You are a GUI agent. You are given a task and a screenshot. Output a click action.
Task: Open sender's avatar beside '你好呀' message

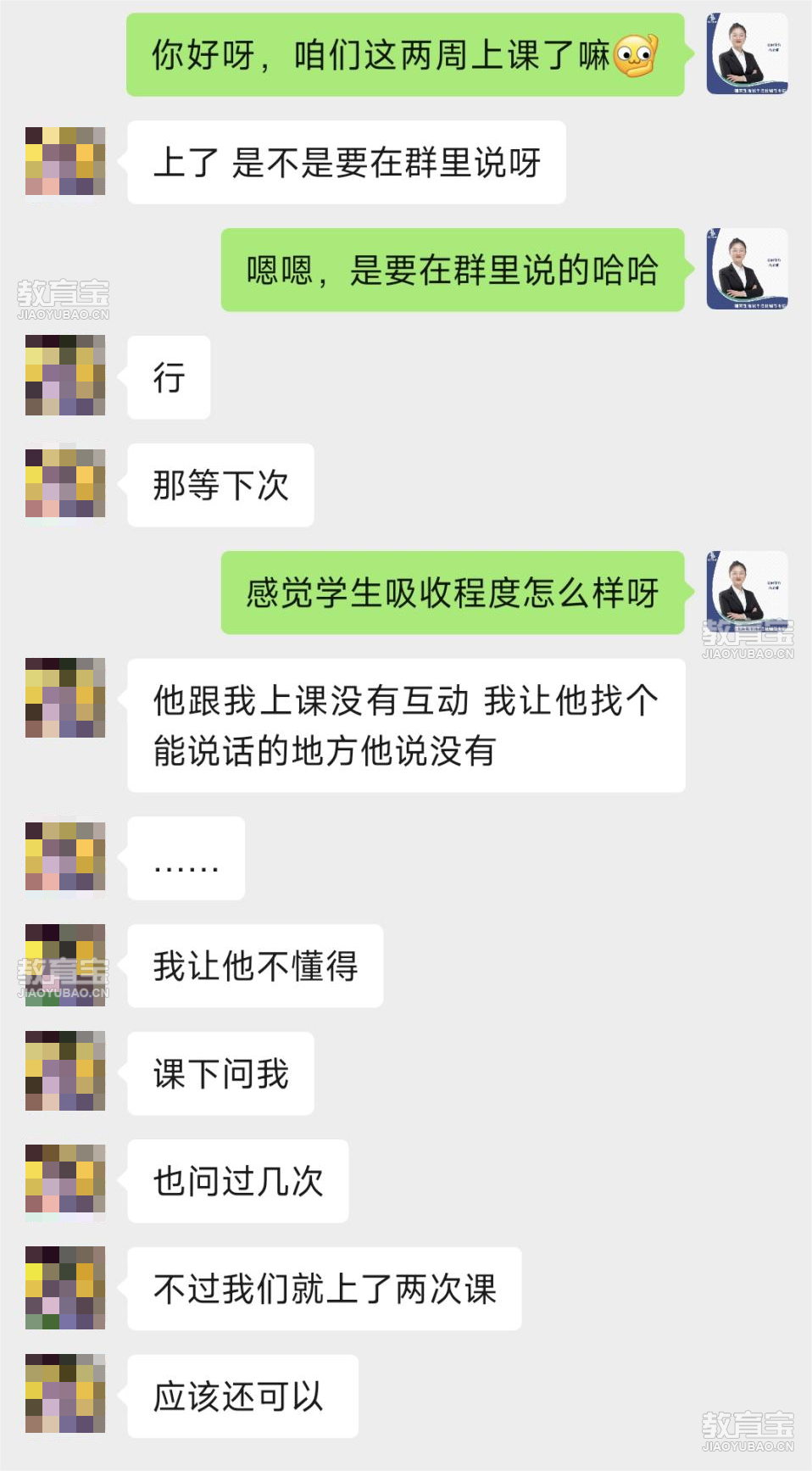(x=747, y=53)
